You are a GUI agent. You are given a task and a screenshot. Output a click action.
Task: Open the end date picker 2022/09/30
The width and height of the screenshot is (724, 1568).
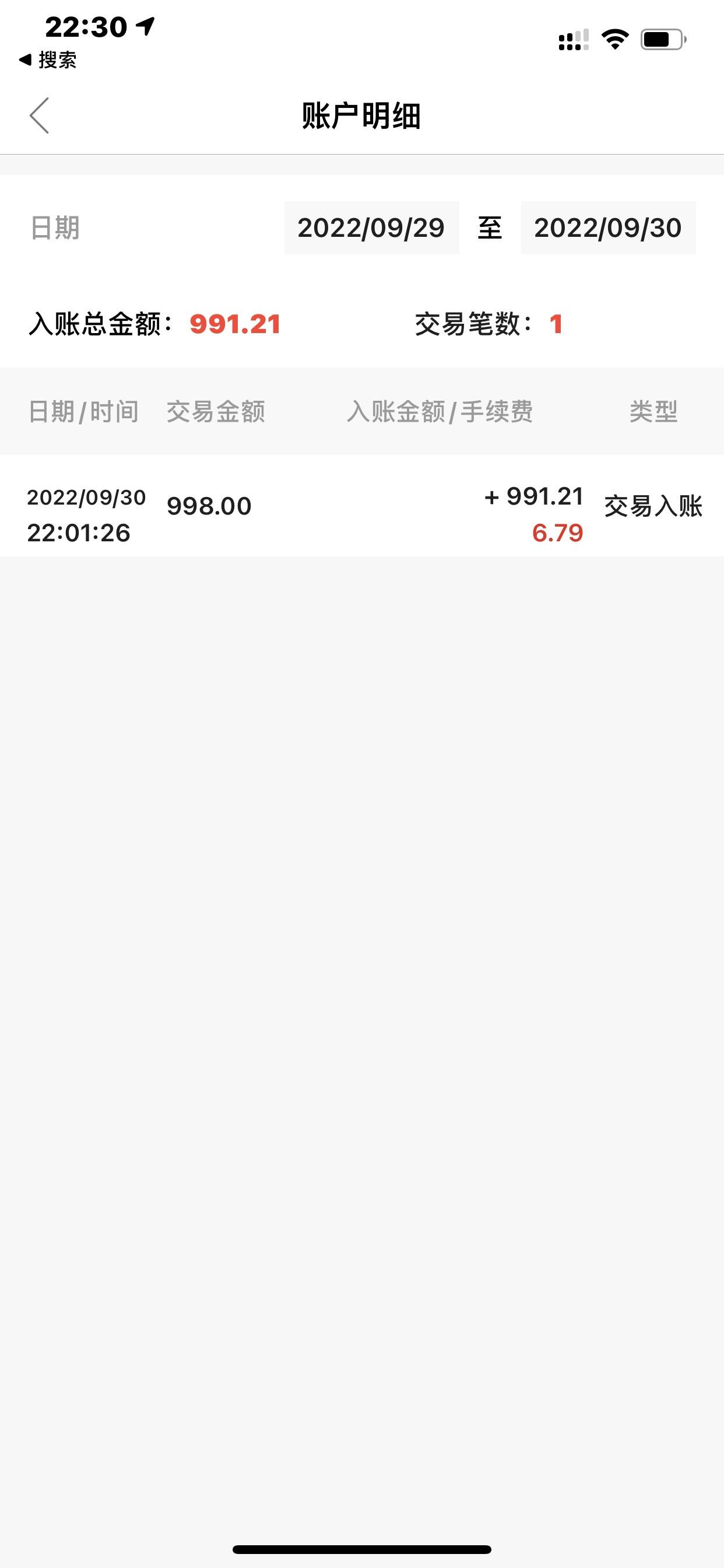(608, 228)
